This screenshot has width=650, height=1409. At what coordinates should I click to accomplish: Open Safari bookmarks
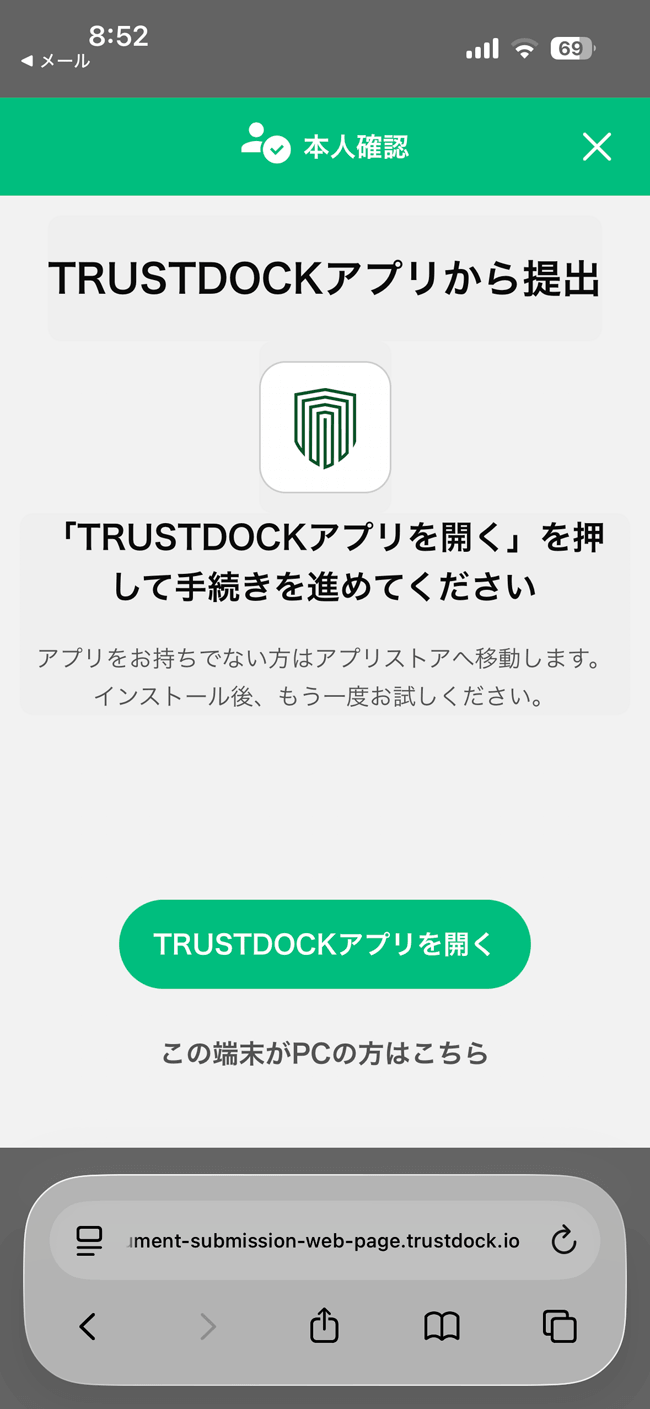point(441,1326)
